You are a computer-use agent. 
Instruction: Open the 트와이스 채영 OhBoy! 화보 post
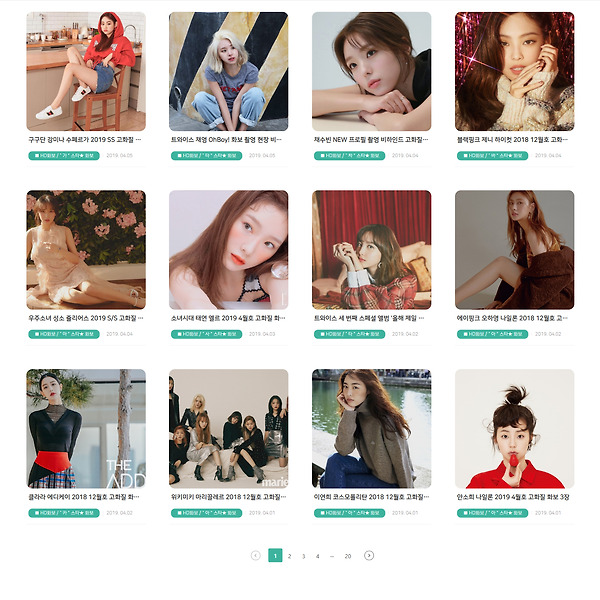228,72
